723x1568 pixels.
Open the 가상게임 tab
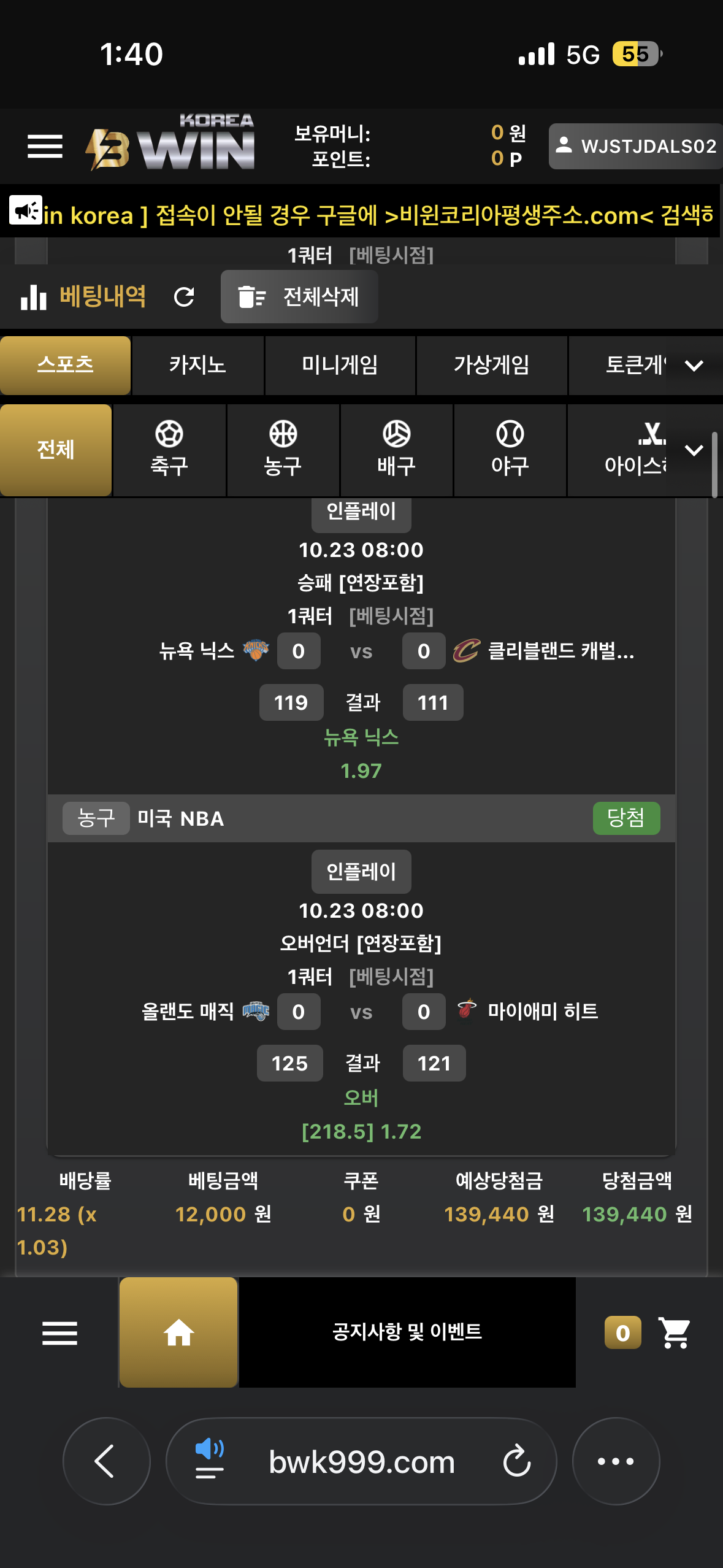[491, 365]
